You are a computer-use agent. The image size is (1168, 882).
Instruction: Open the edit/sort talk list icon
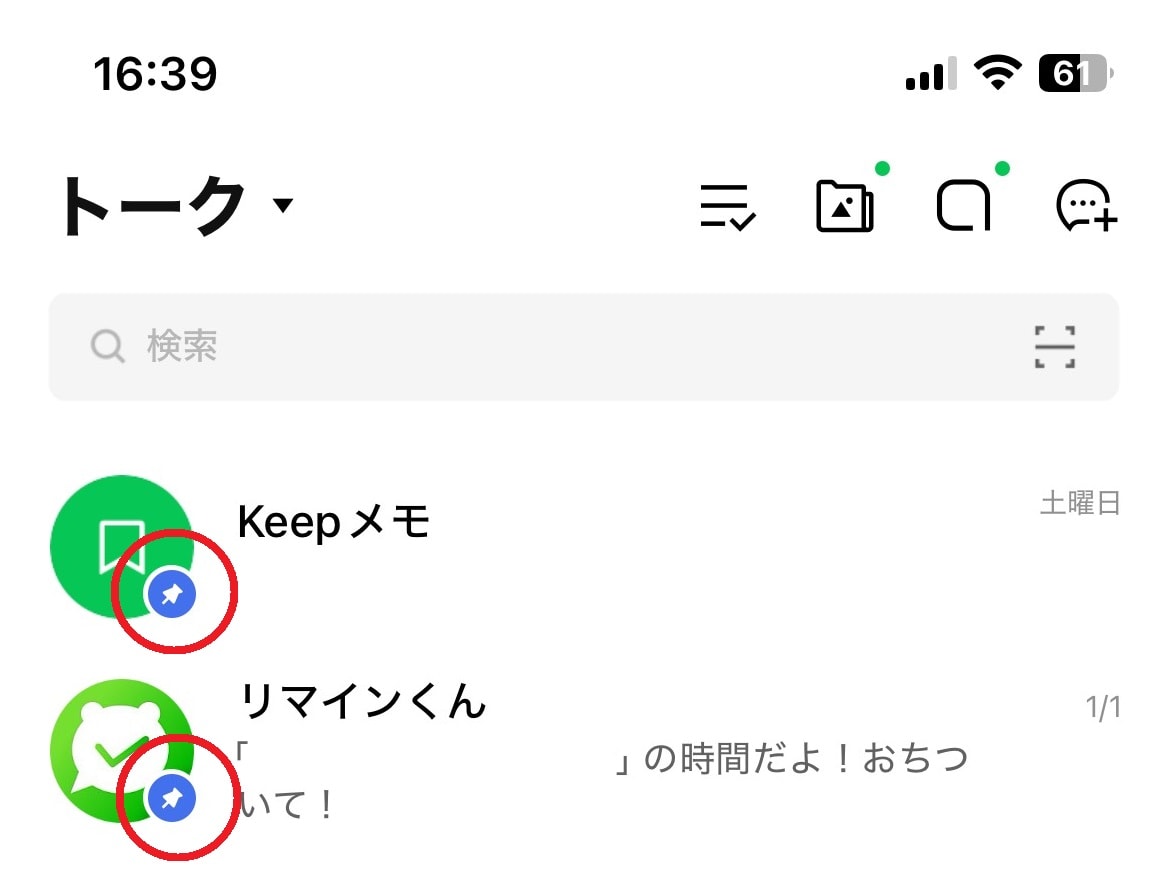pos(728,206)
